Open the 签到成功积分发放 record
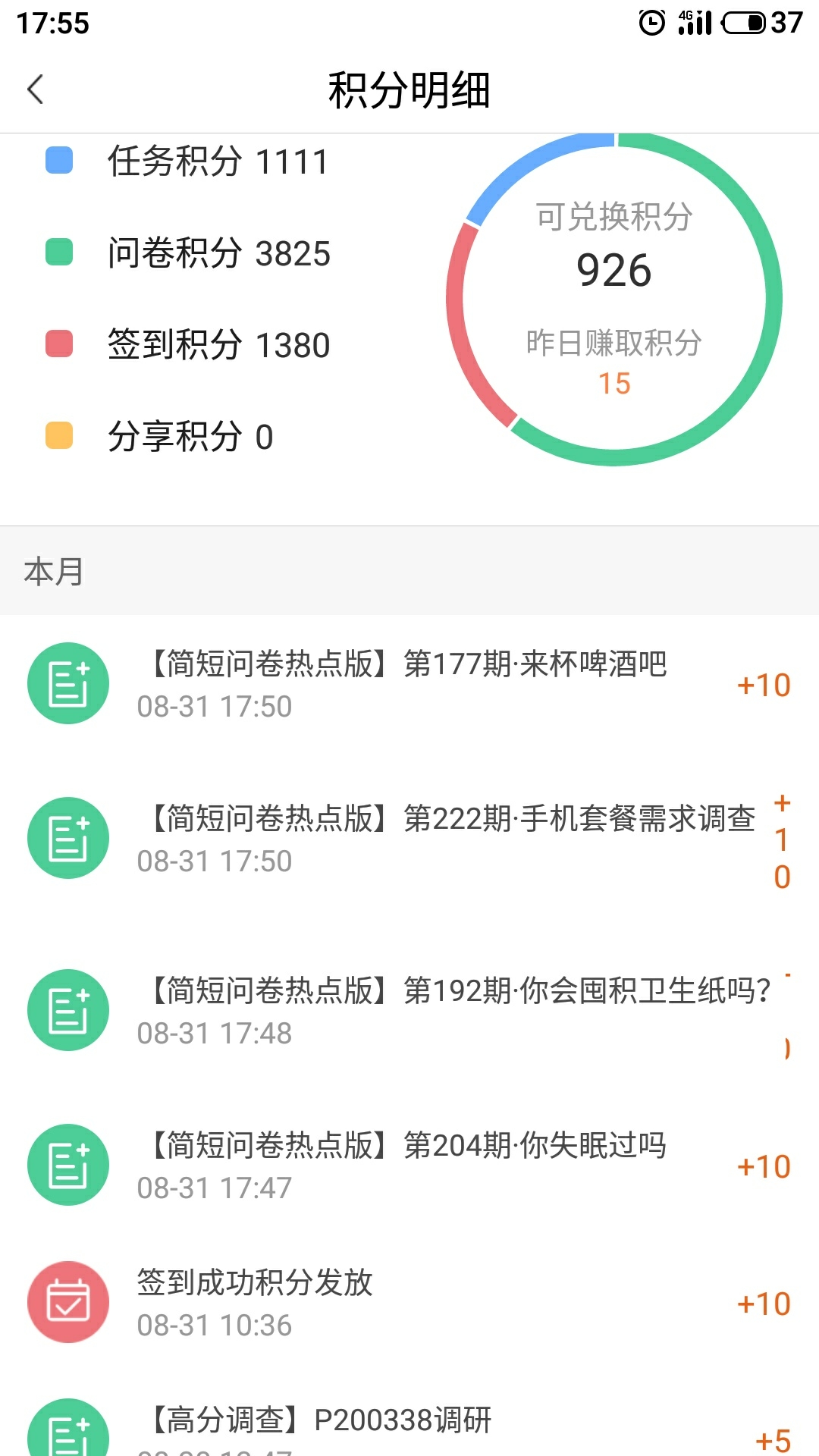 (409, 1303)
